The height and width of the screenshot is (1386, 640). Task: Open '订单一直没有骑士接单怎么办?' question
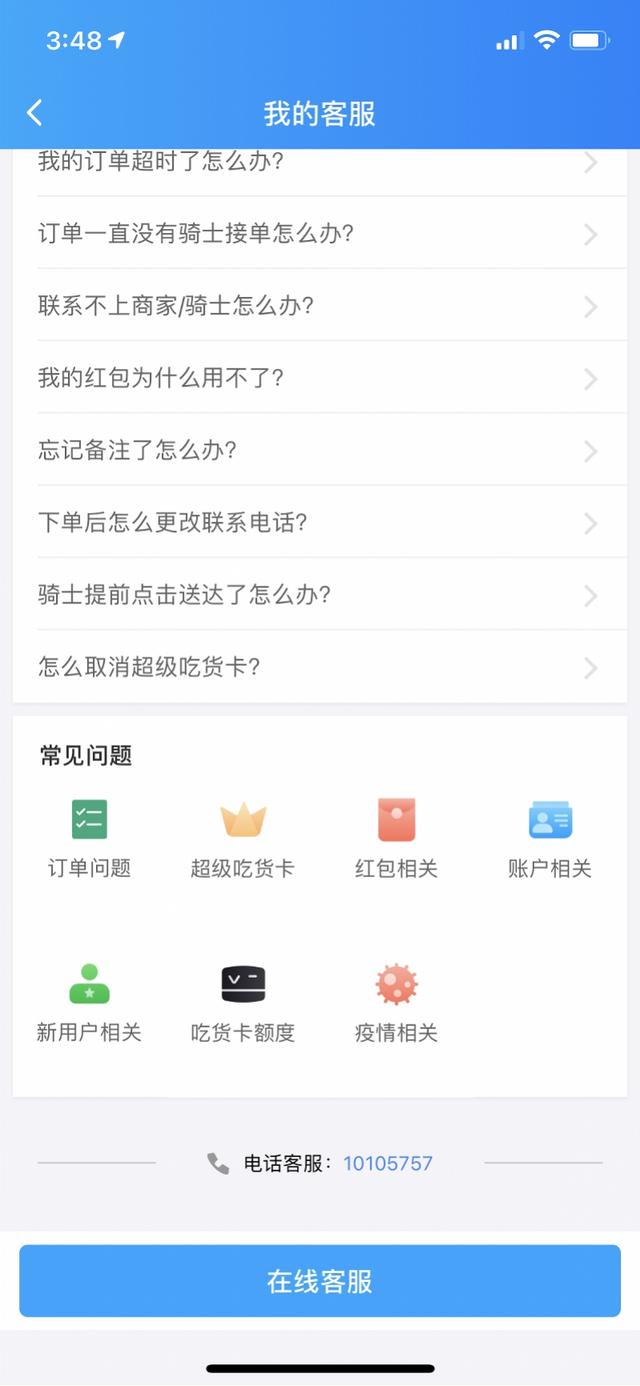[x=320, y=233]
